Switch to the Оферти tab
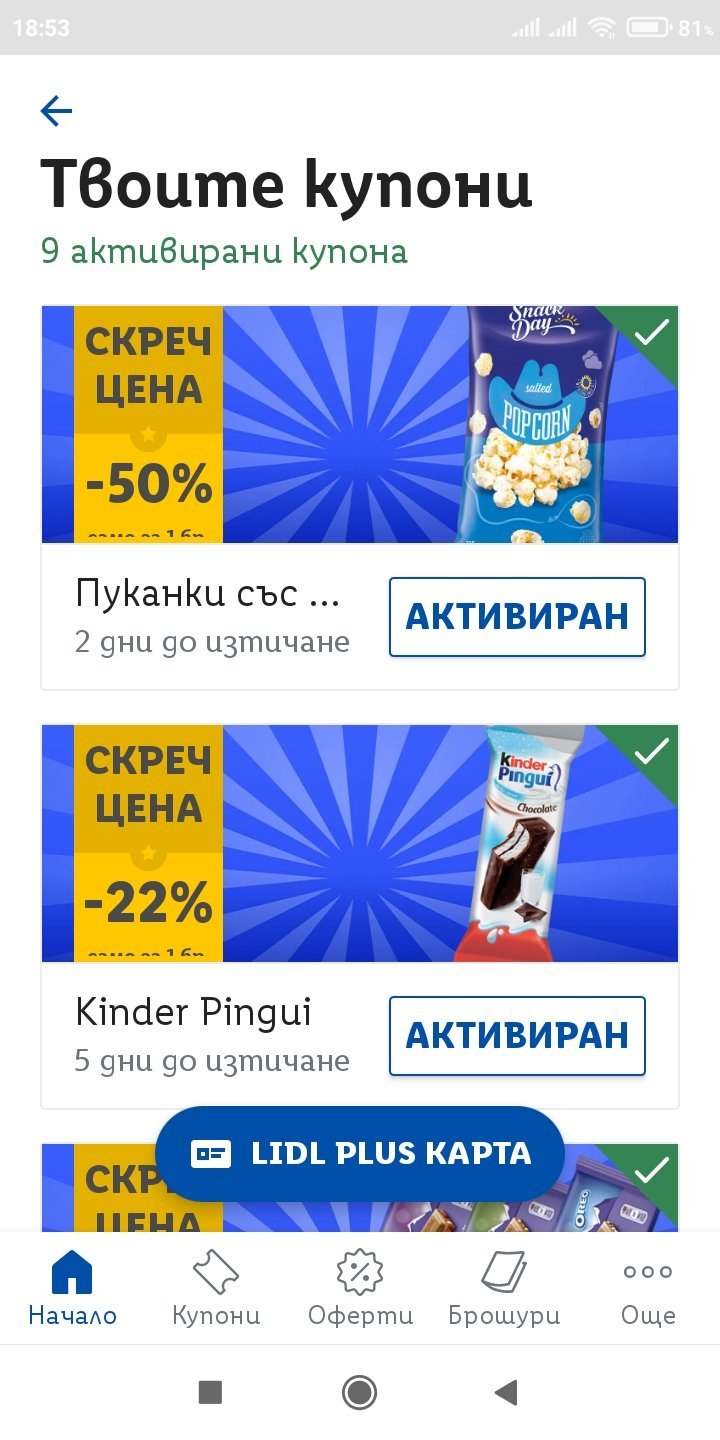The height and width of the screenshot is (1440, 720). click(x=360, y=1289)
